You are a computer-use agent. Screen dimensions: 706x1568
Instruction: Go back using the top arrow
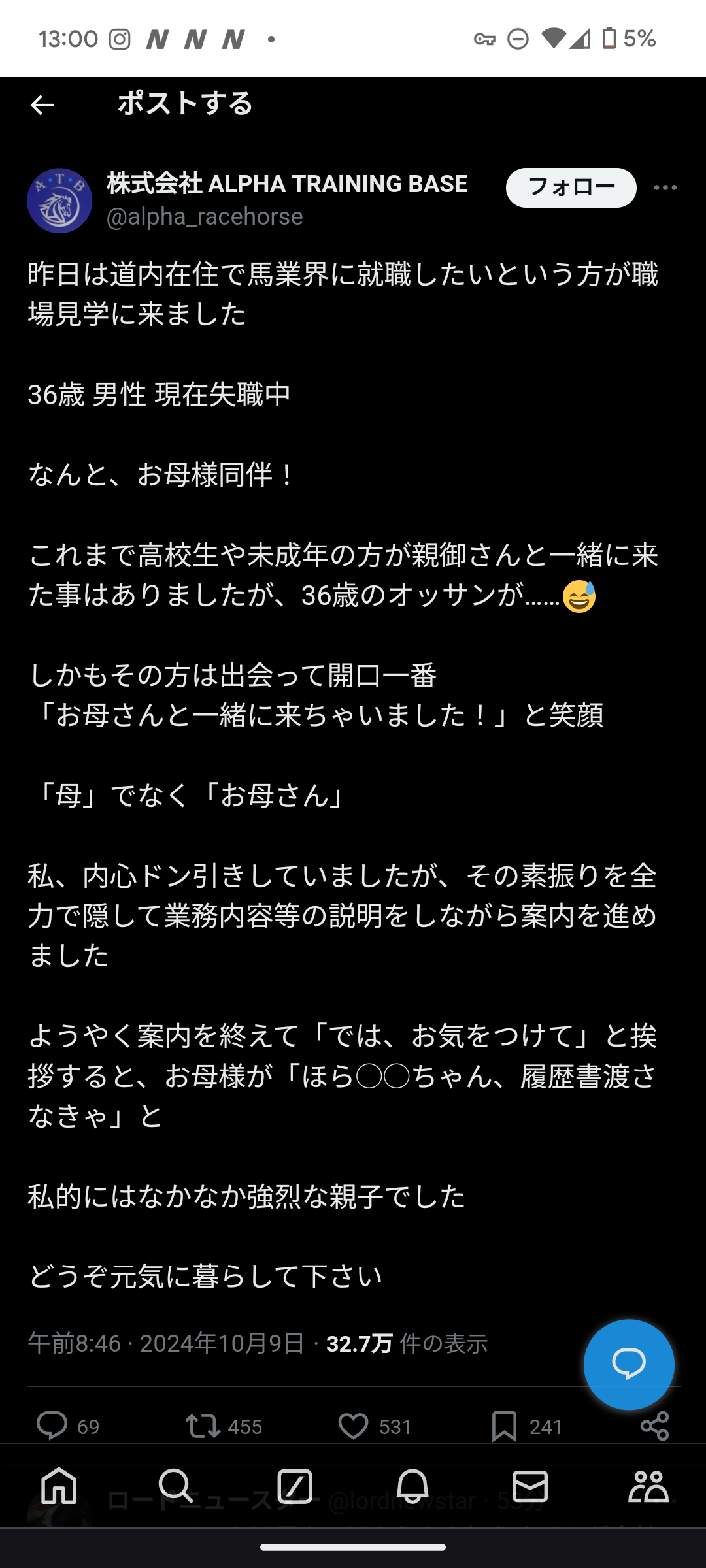pos(42,105)
